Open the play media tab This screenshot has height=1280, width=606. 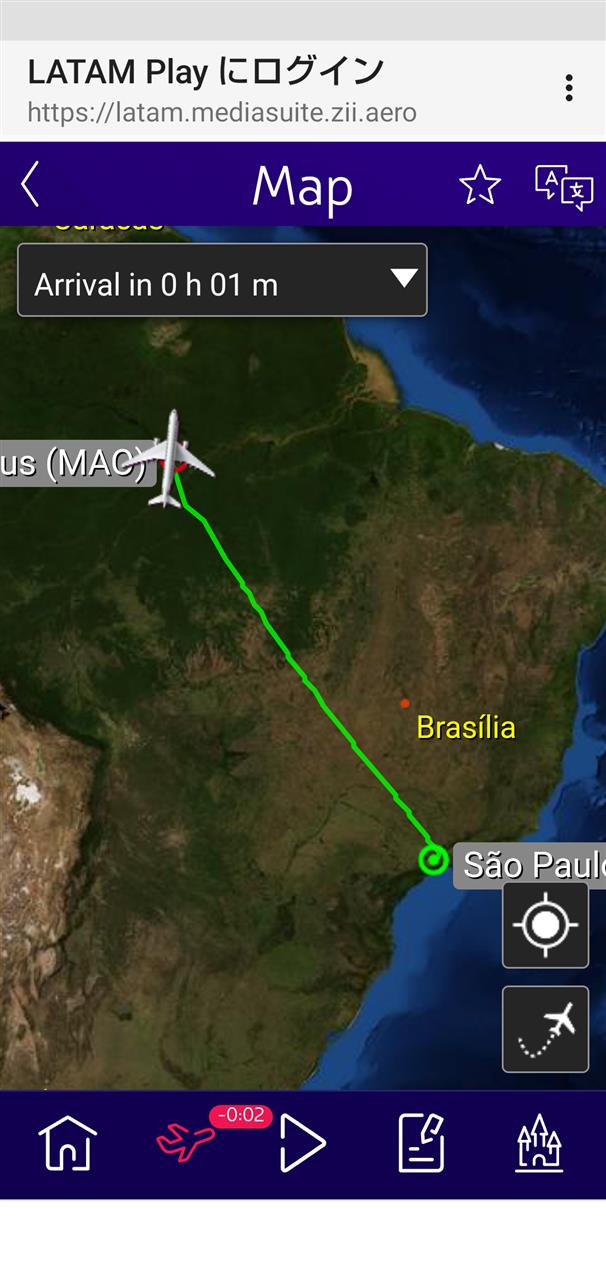(x=303, y=1143)
